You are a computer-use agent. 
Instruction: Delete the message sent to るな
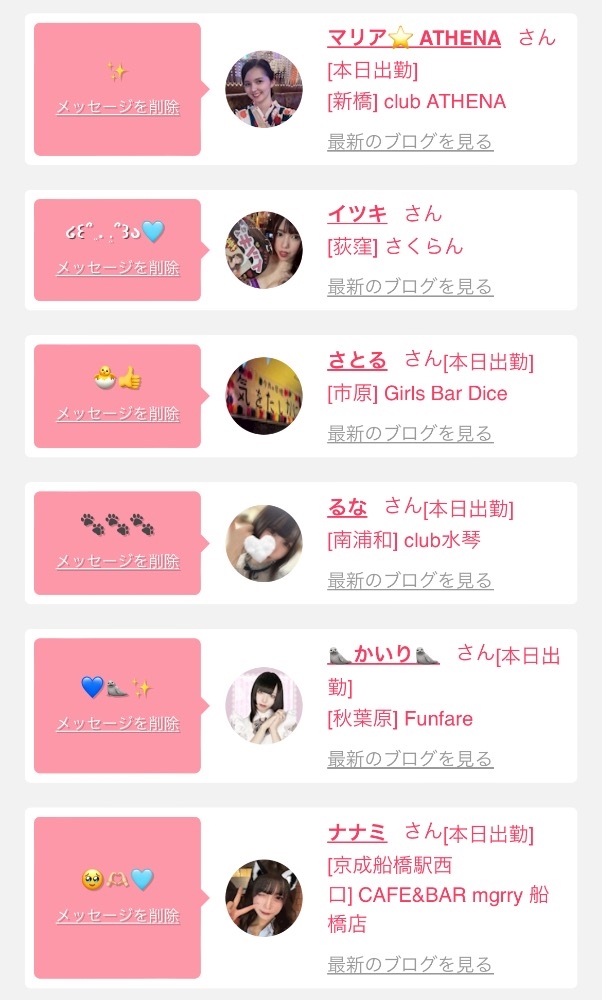click(x=118, y=561)
